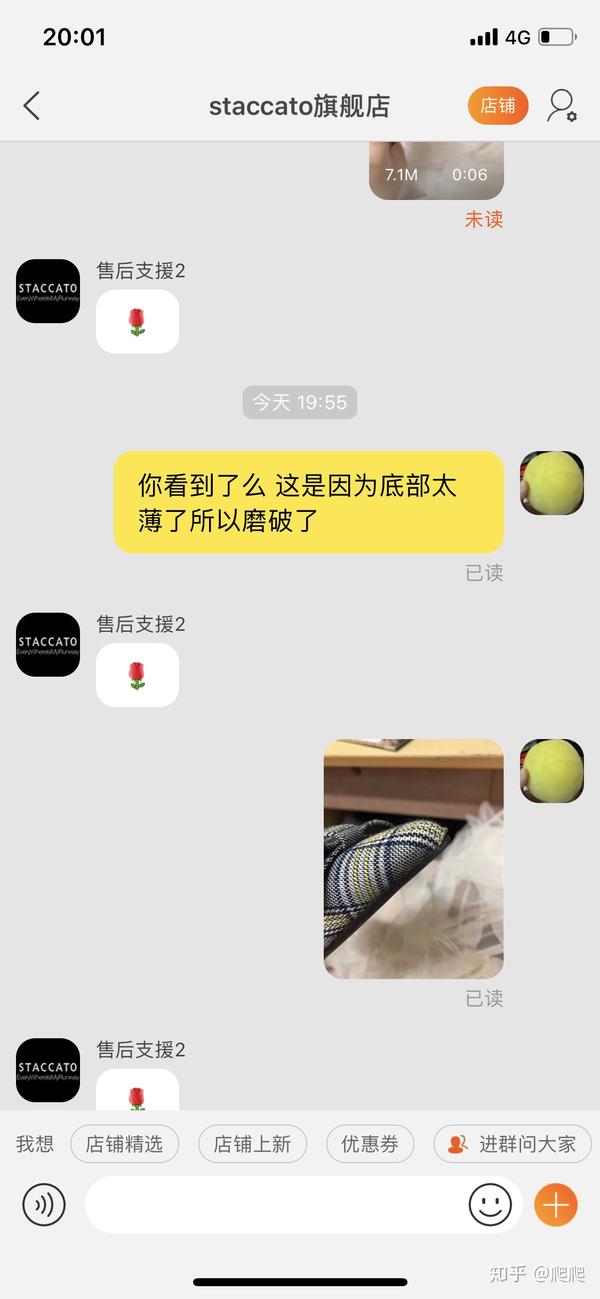Tap 进群问大家 group chip
This screenshot has width=600, height=1299.
512,1144
